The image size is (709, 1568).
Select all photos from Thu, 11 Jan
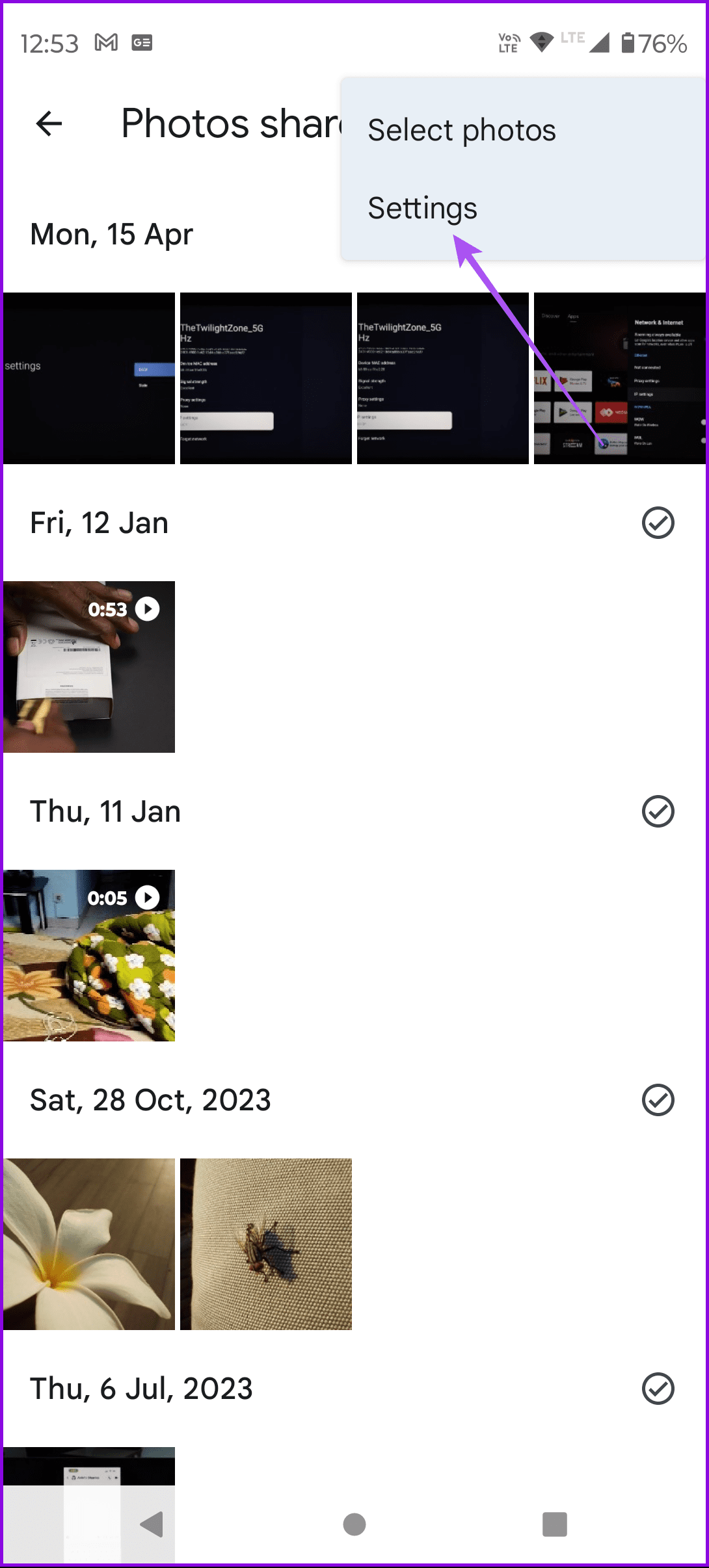pos(658,811)
